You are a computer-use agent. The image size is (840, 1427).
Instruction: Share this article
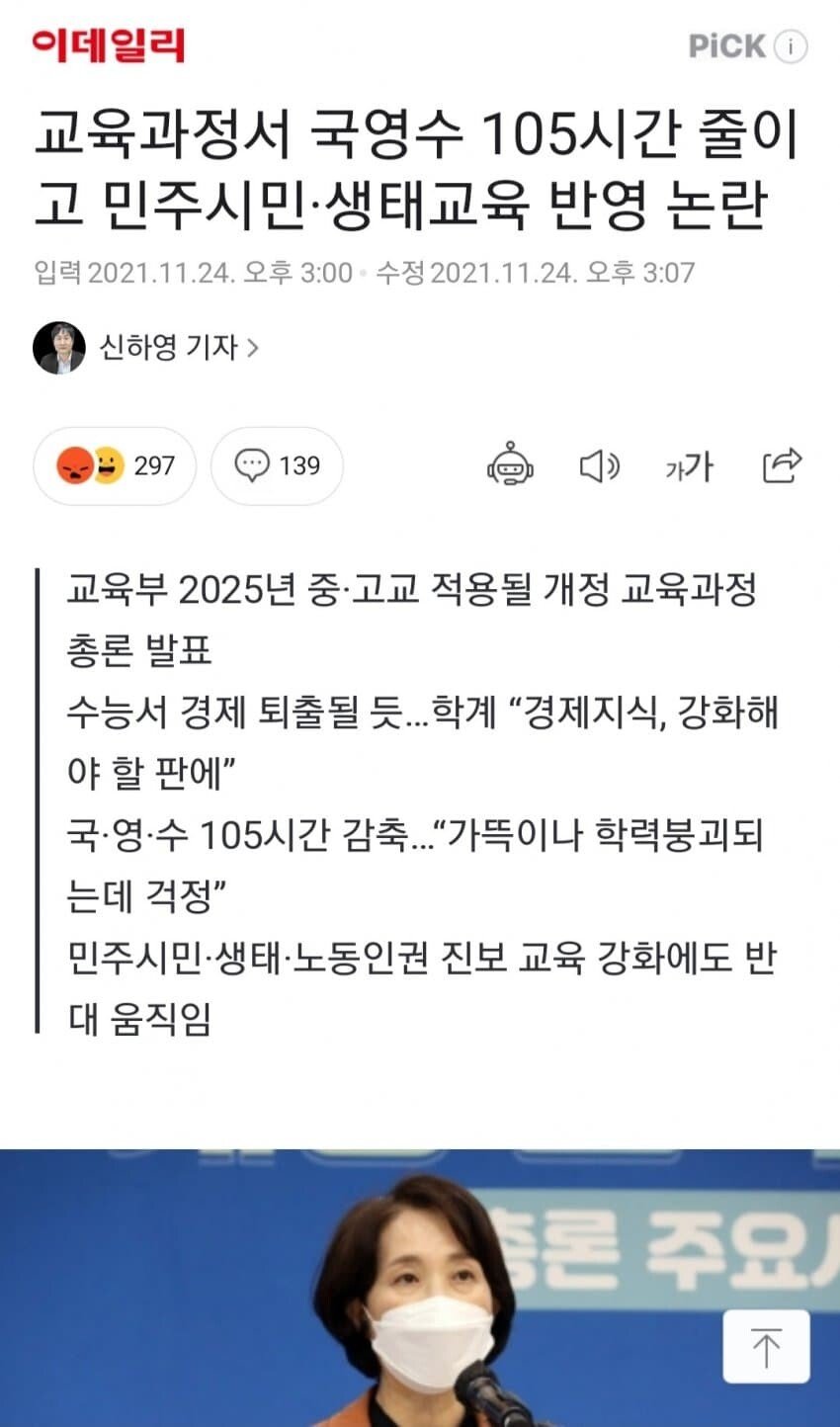pyautogui.click(x=782, y=465)
